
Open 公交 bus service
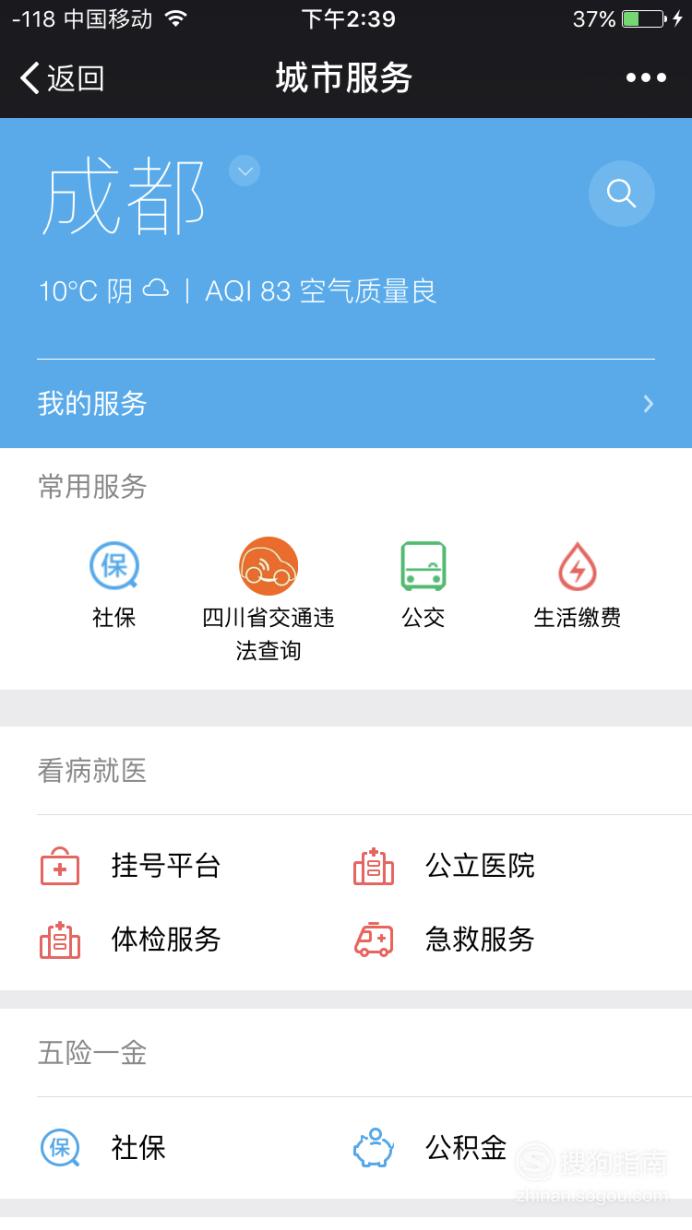pos(423,584)
